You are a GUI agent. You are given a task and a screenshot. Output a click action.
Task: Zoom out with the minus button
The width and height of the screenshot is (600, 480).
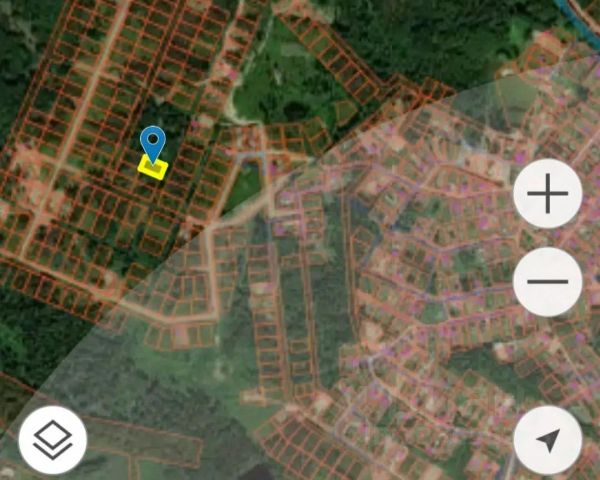point(548,282)
